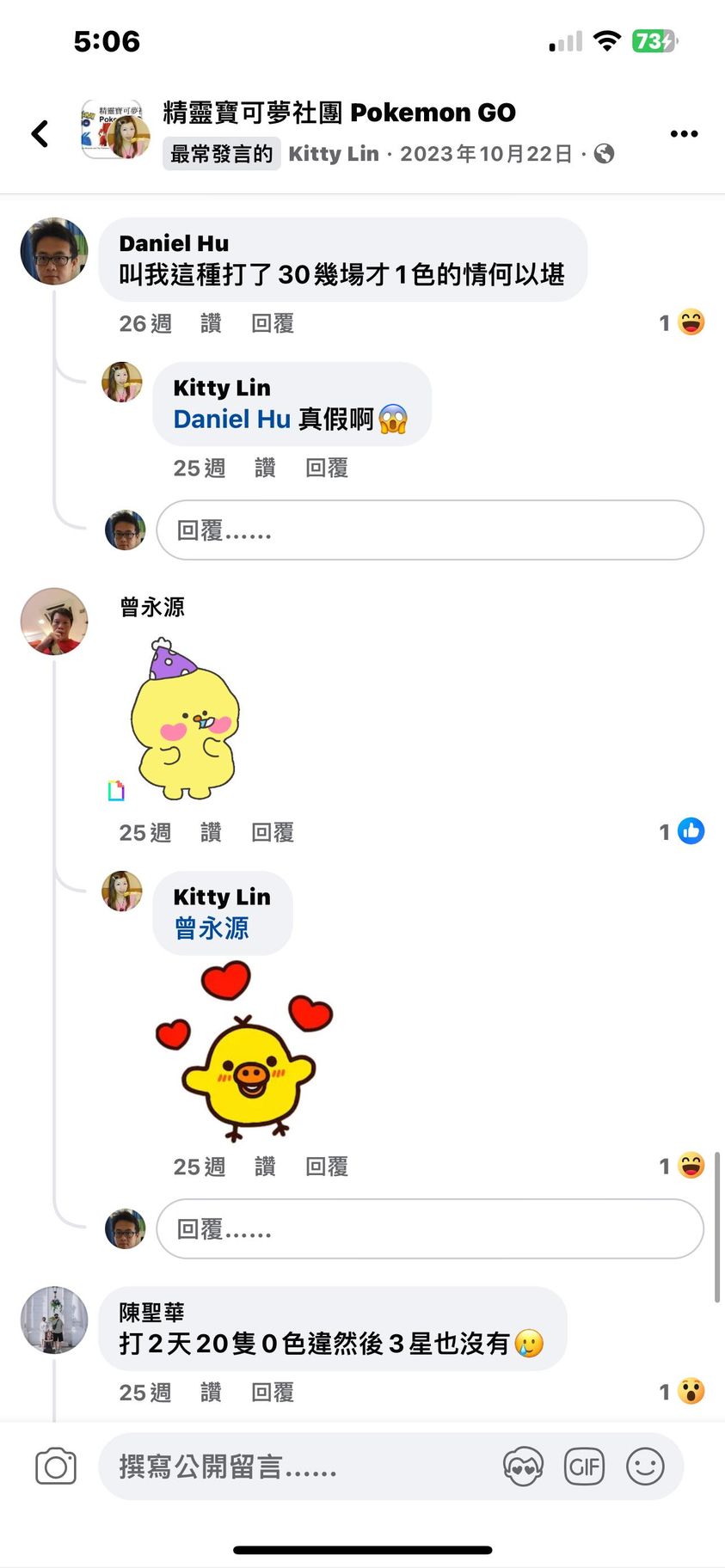Viewport: 725px width, 1568px height.
Task: Like Kitty Lin's 真假啊 reply
Action: click(265, 469)
